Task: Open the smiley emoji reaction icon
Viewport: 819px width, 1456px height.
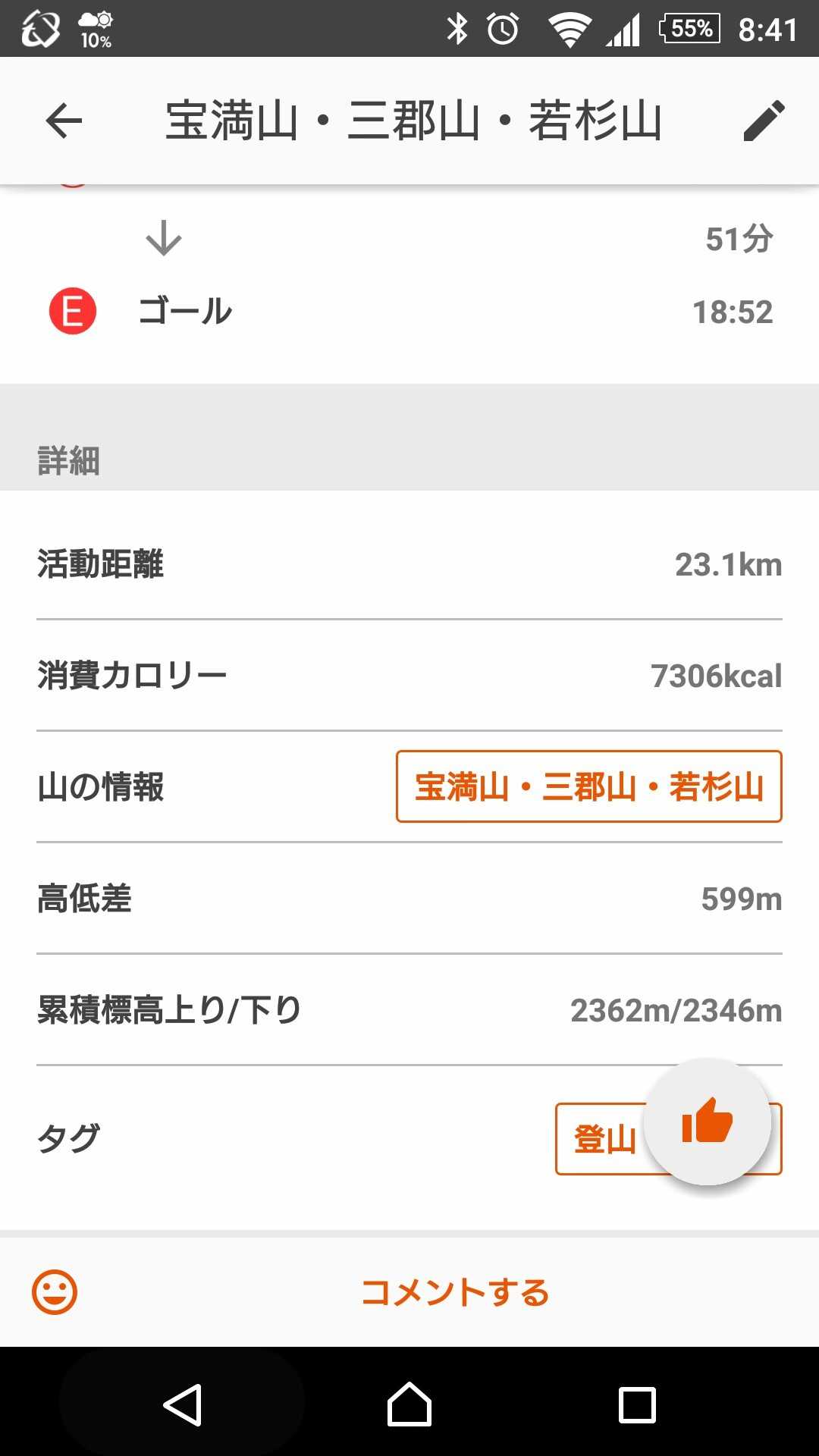Action: 55,1292
